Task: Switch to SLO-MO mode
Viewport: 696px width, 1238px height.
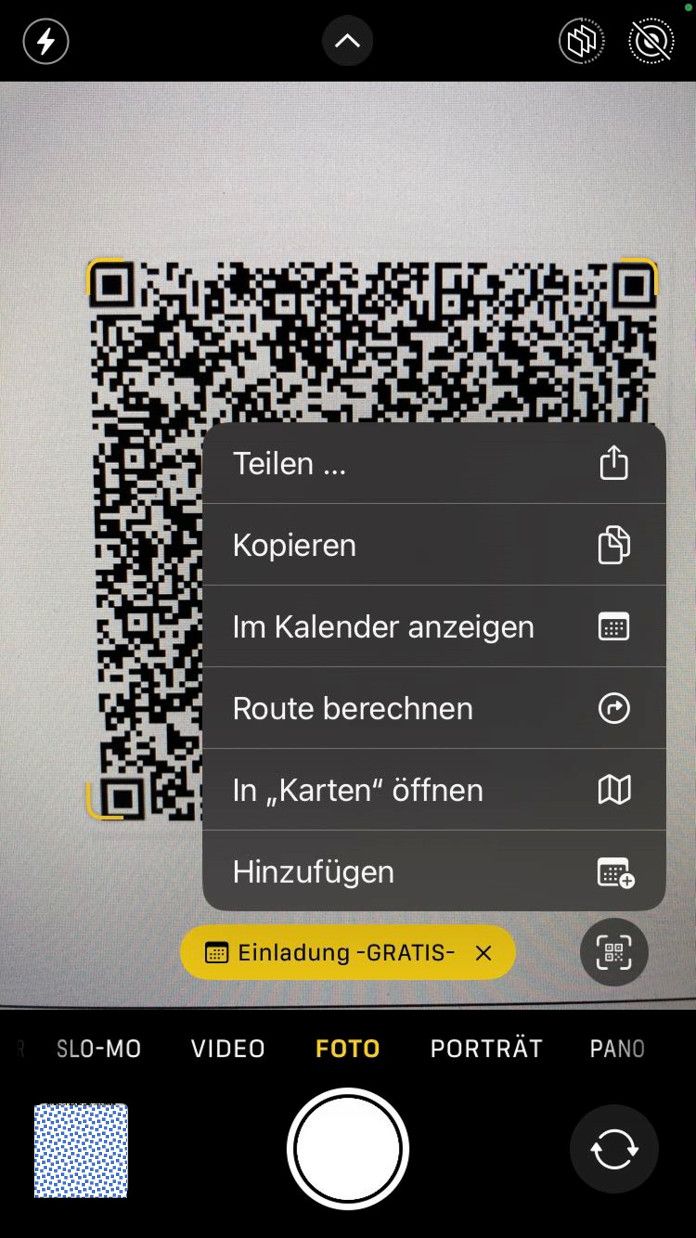Action: (x=98, y=1048)
